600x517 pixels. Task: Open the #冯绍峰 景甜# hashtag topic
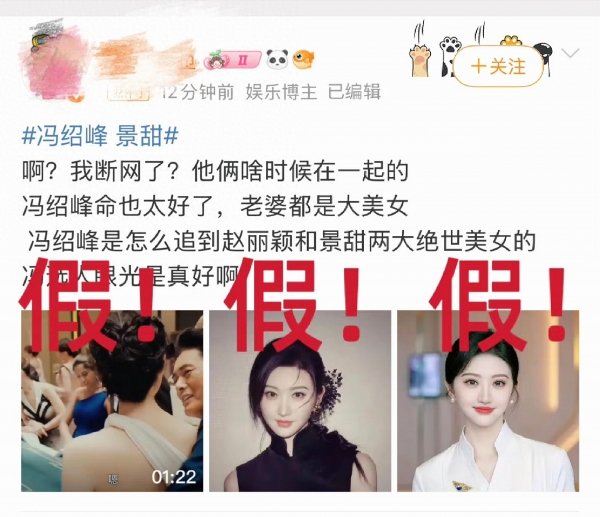pos(99,136)
